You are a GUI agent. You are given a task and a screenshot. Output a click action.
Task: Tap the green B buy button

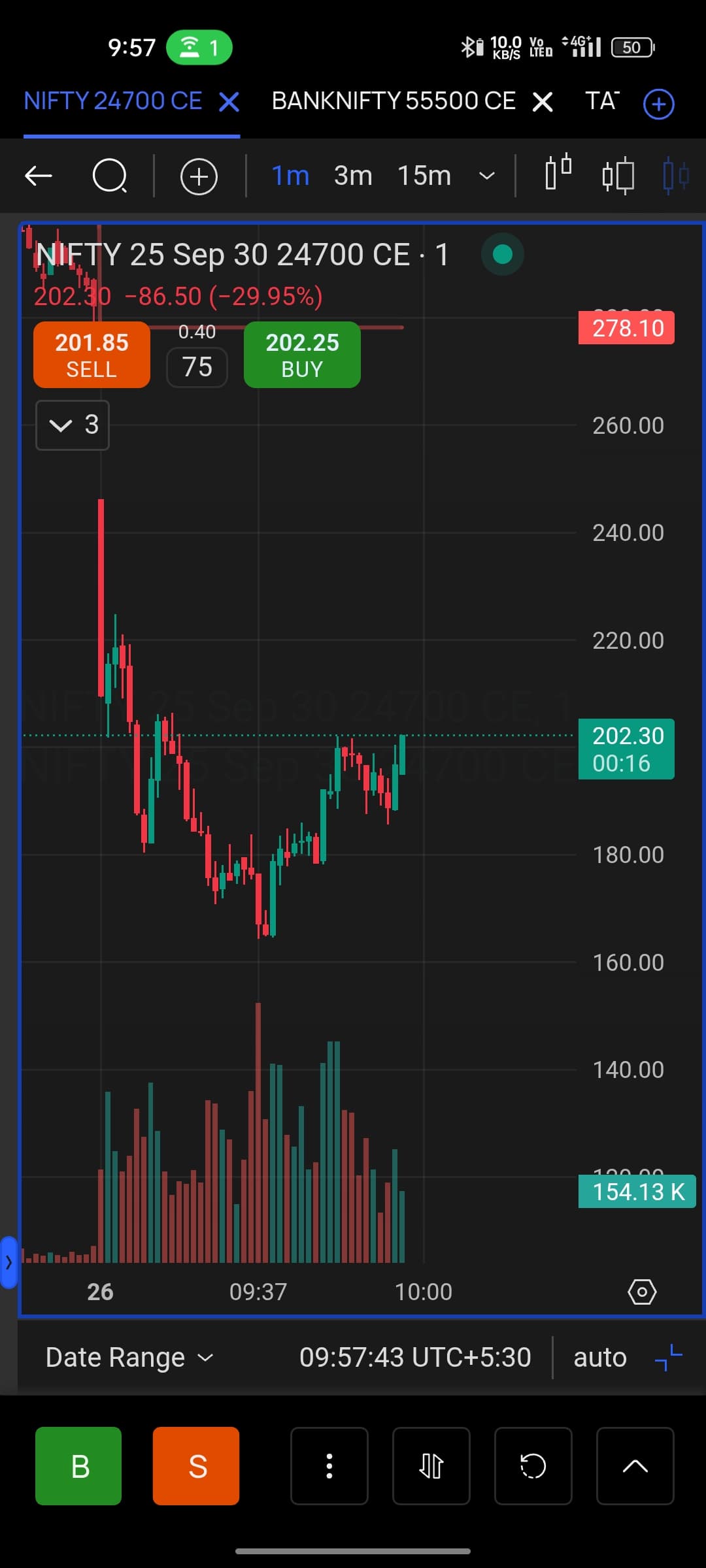click(x=78, y=1466)
